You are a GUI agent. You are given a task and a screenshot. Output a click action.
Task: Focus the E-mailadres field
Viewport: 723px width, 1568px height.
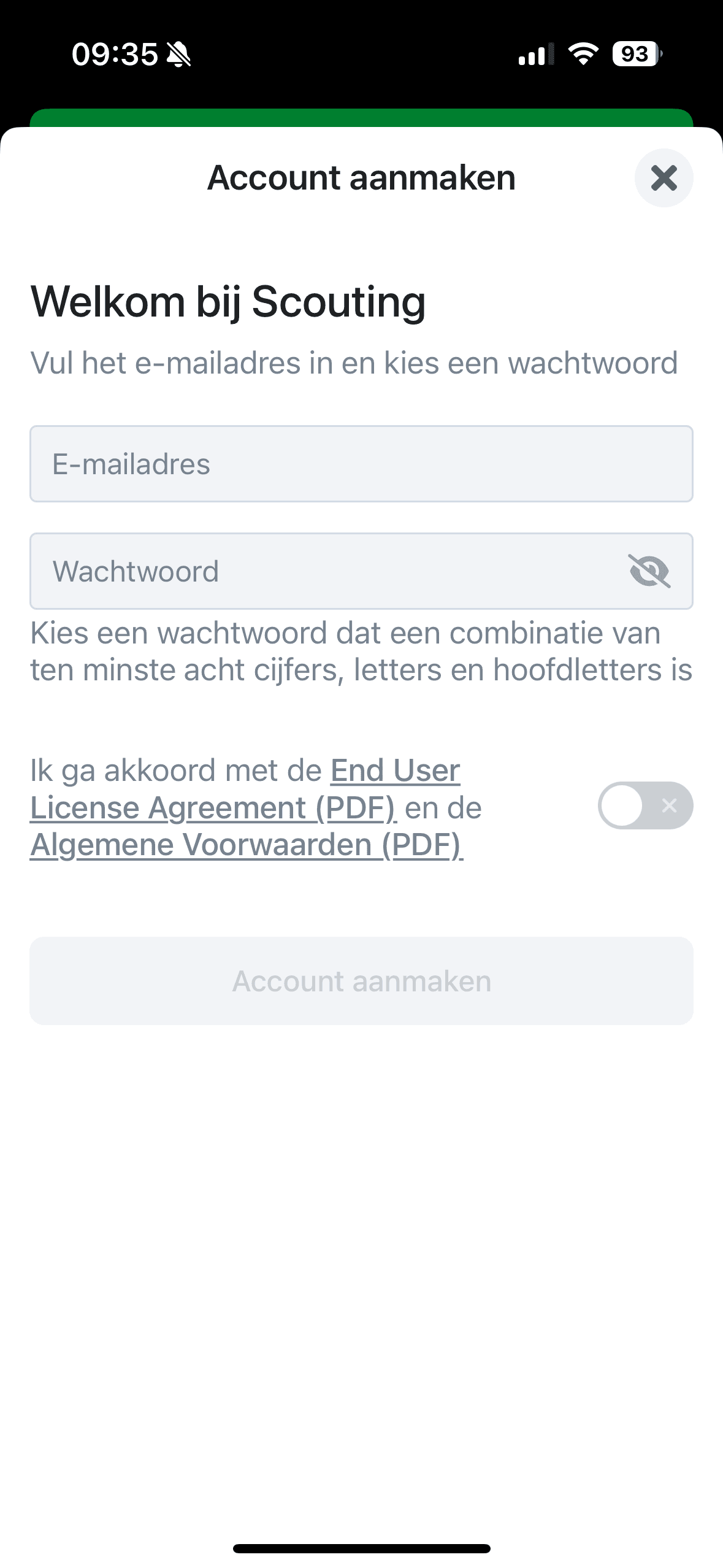tap(361, 464)
